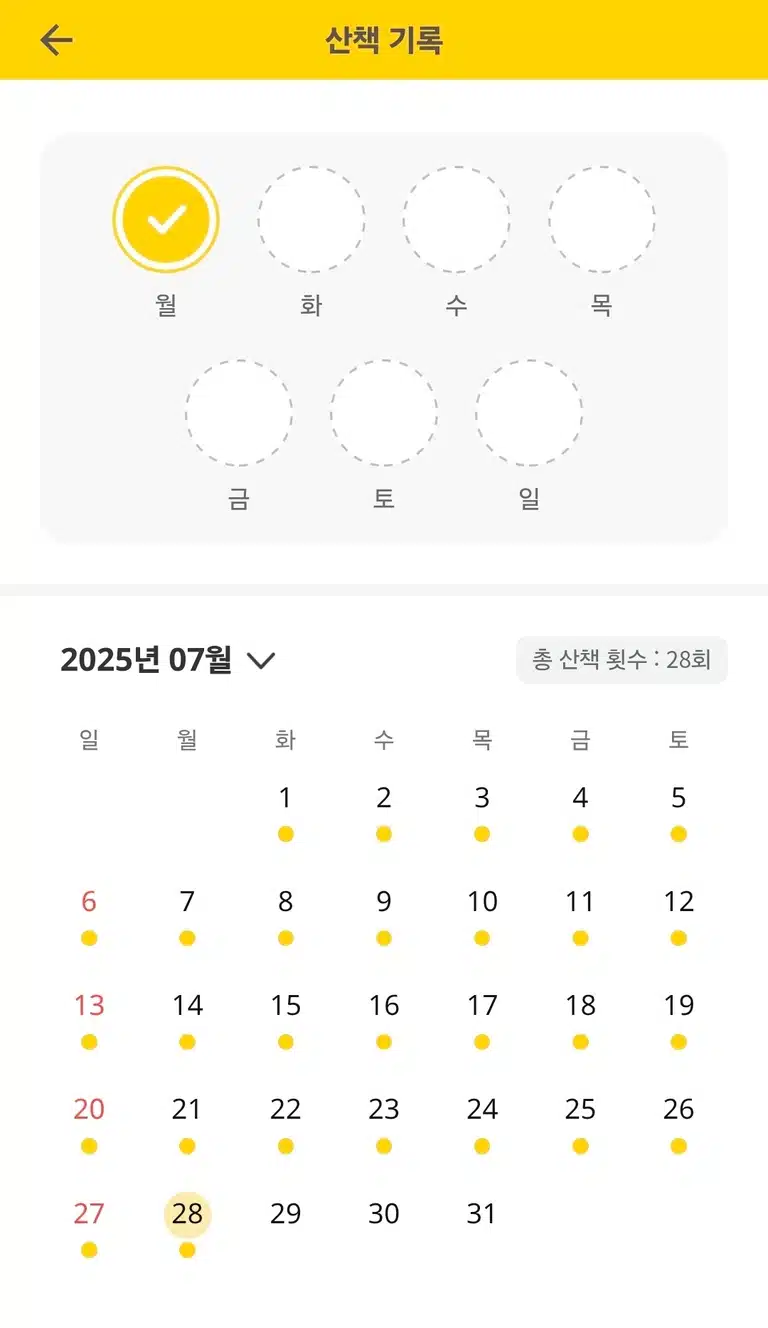This screenshot has height=1328, width=768.
Task: Tap the empty 수 weekday circle
Action: pyautogui.click(x=456, y=219)
